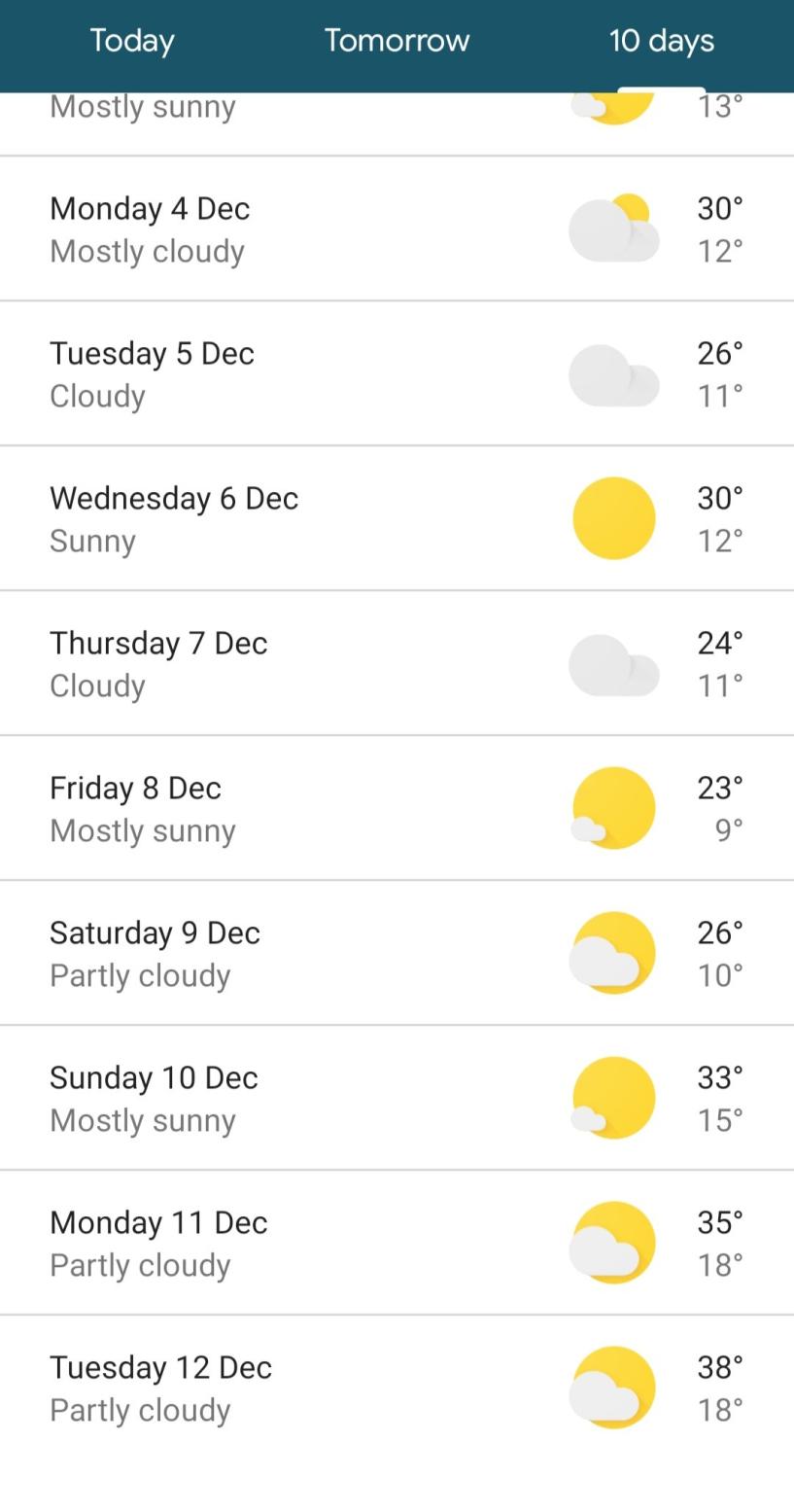Expand Saturday 9 Dec forecast
Image resolution: width=794 pixels, height=1512 pixels.
(397, 954)
